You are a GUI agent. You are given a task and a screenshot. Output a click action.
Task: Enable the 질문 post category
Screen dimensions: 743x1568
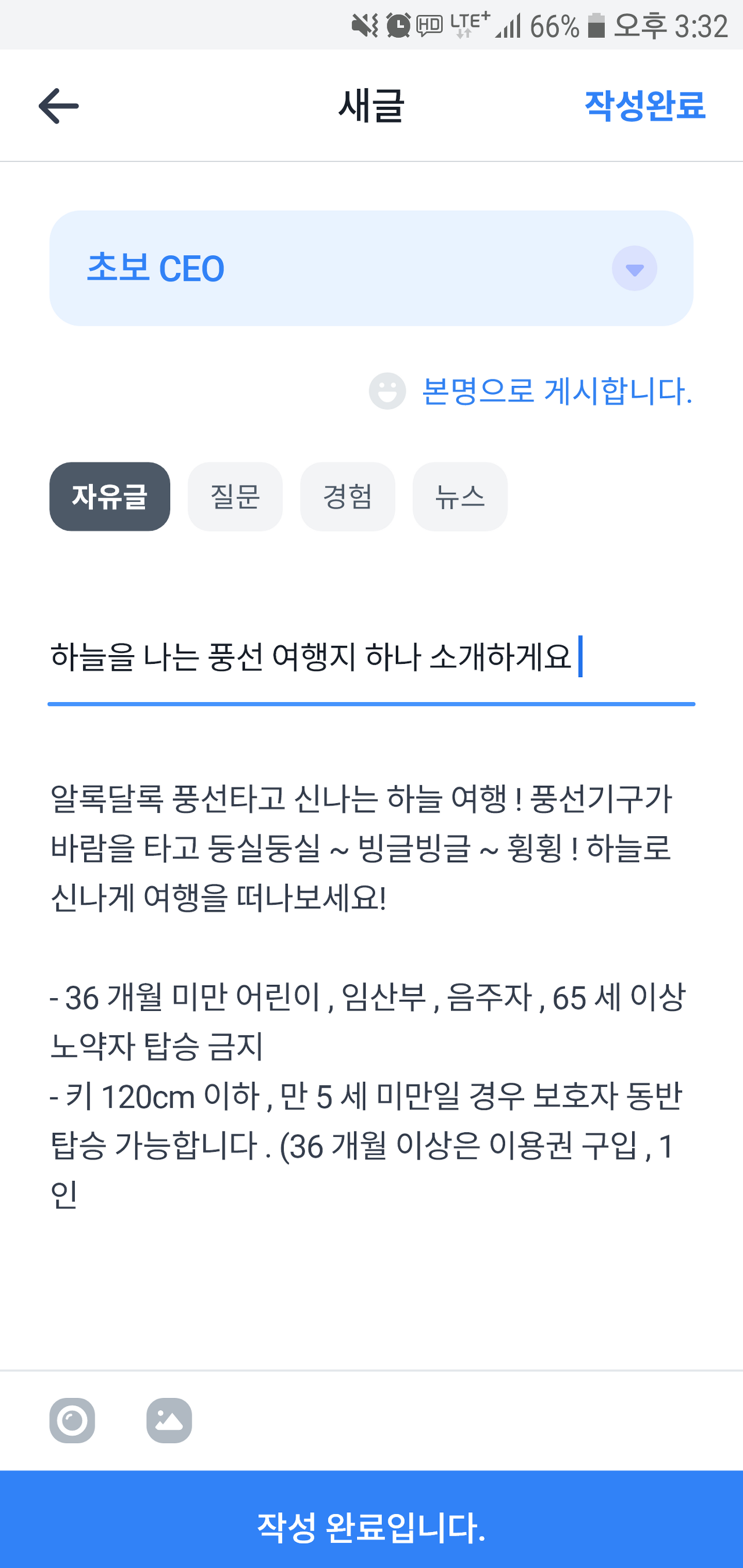tap(235, 496)
